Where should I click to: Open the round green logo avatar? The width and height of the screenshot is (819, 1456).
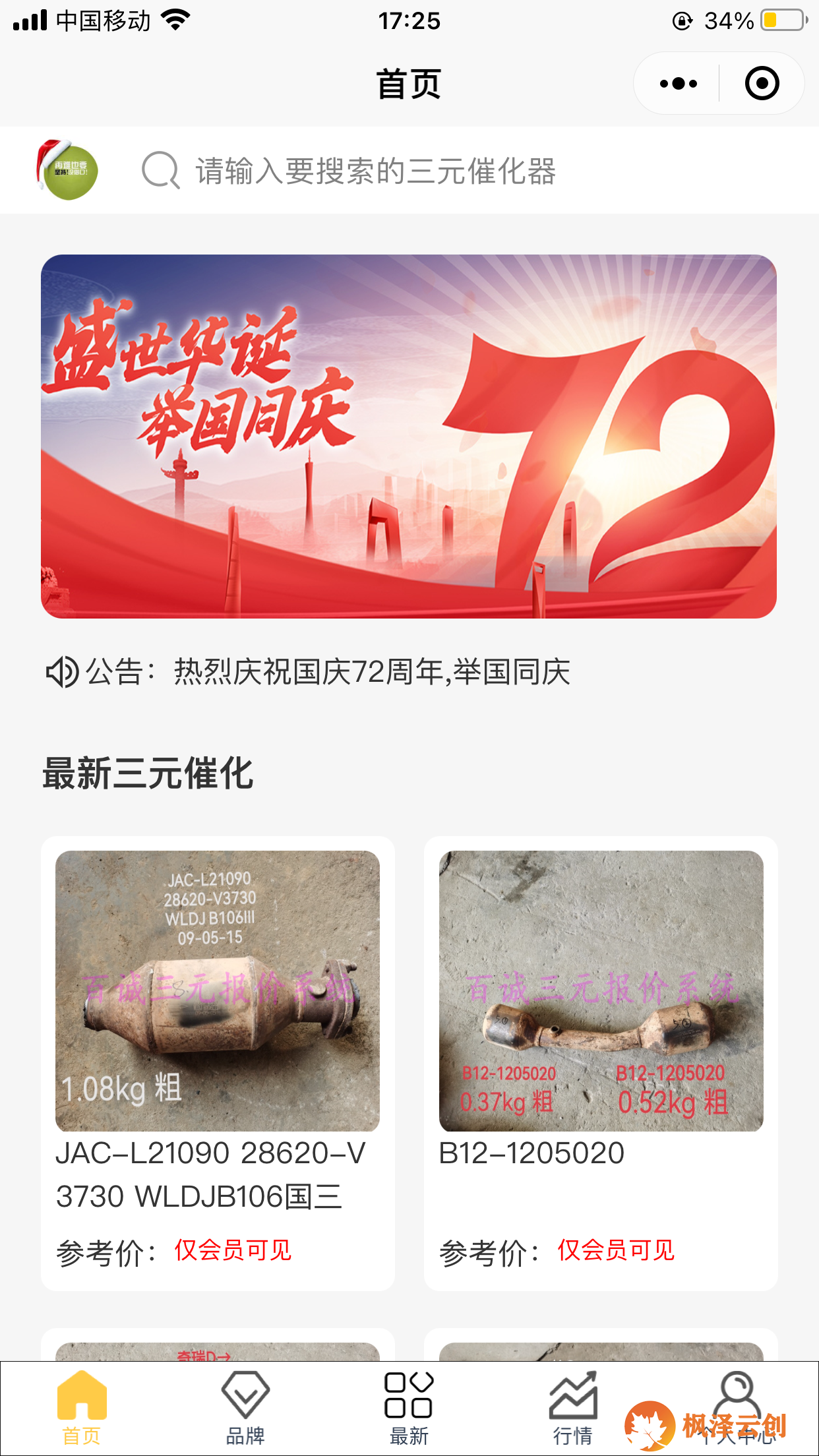(x=68, y=171)
